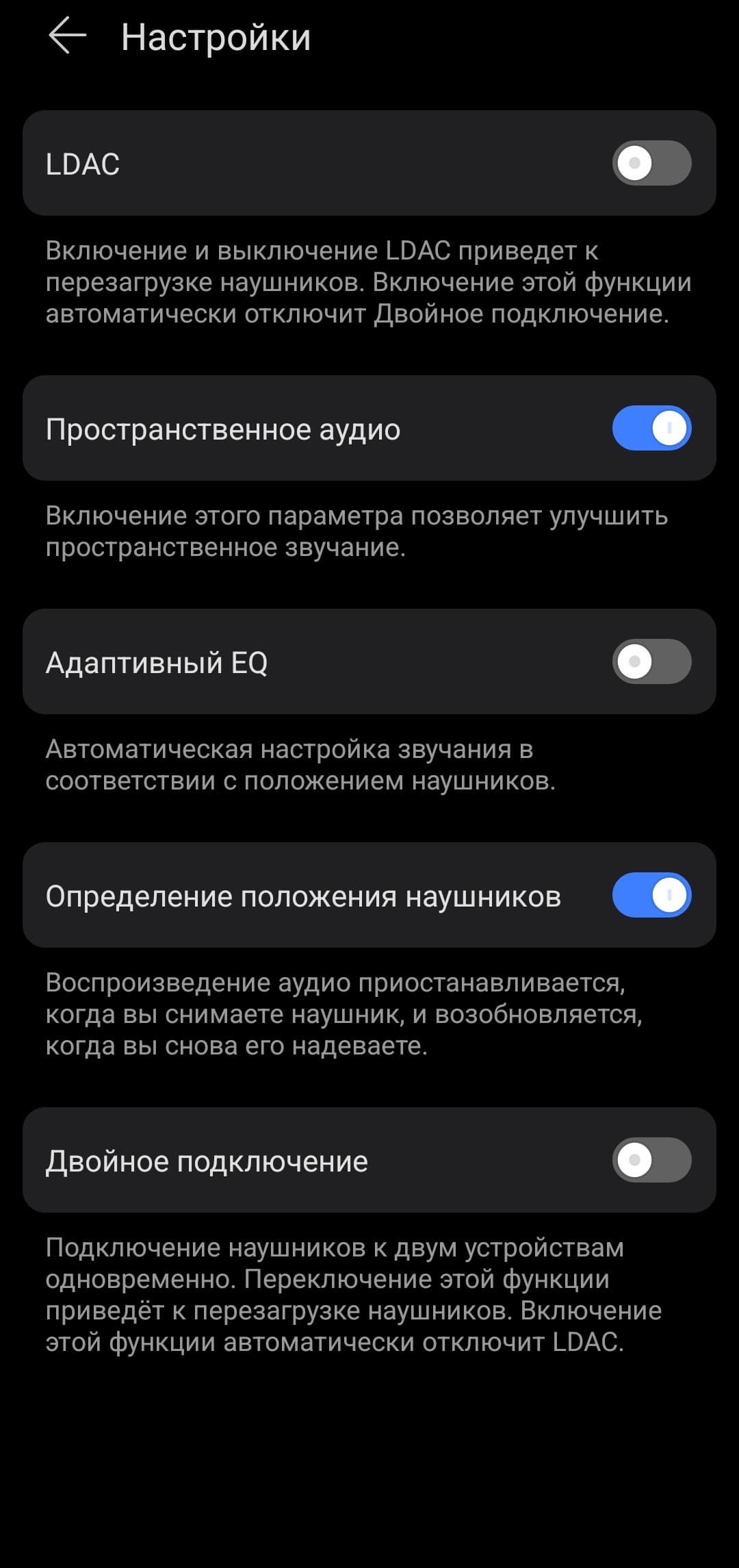Screen dimensions: 739x1568
Task: Go back from Настройки screen
Action: coord(67,36)
